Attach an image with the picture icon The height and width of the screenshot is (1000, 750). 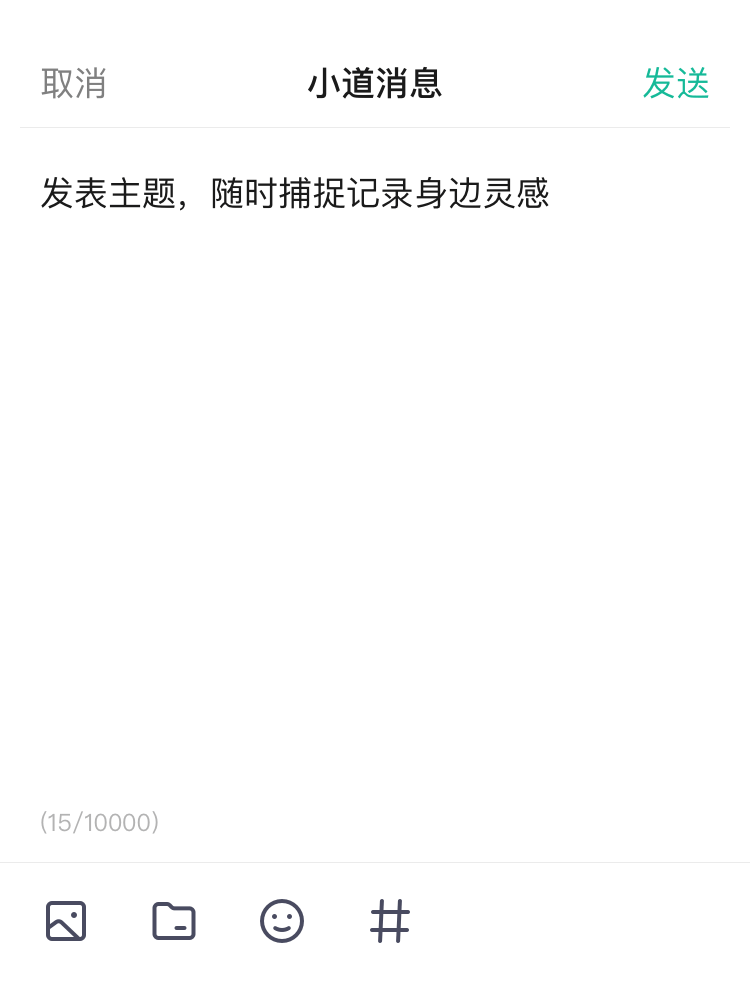click(x=66, y=921)
